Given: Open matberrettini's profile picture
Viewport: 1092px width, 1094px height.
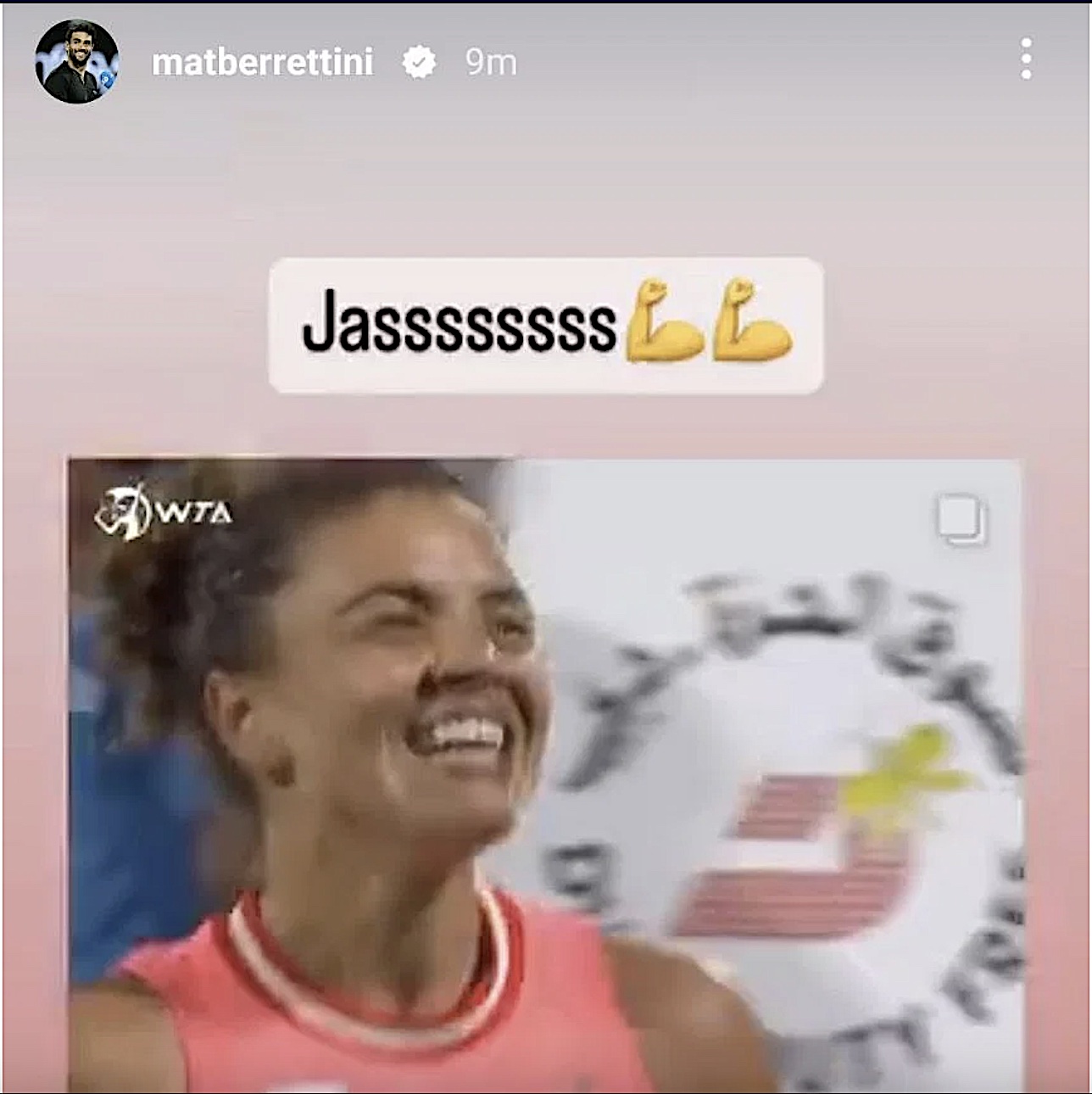Looking at the screenshot, I should 76,62.
